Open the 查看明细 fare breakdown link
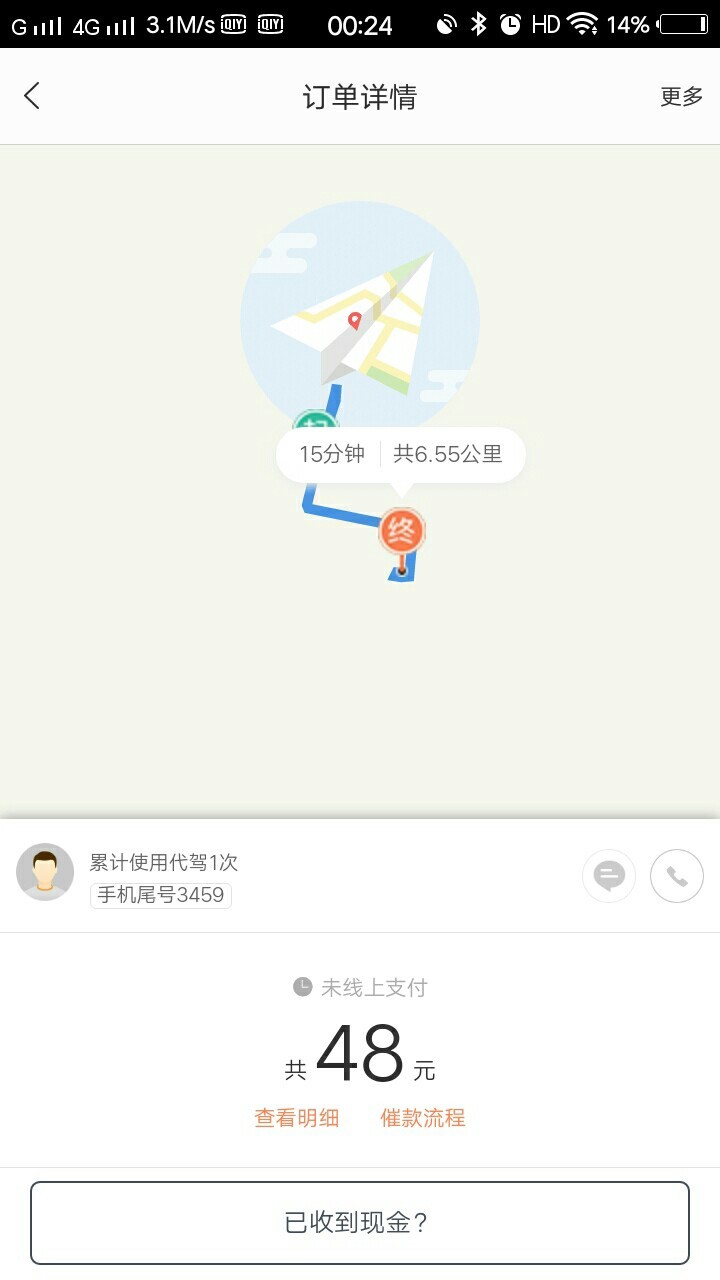Viewport: 720px width, 1280px height. (297, 1118)
